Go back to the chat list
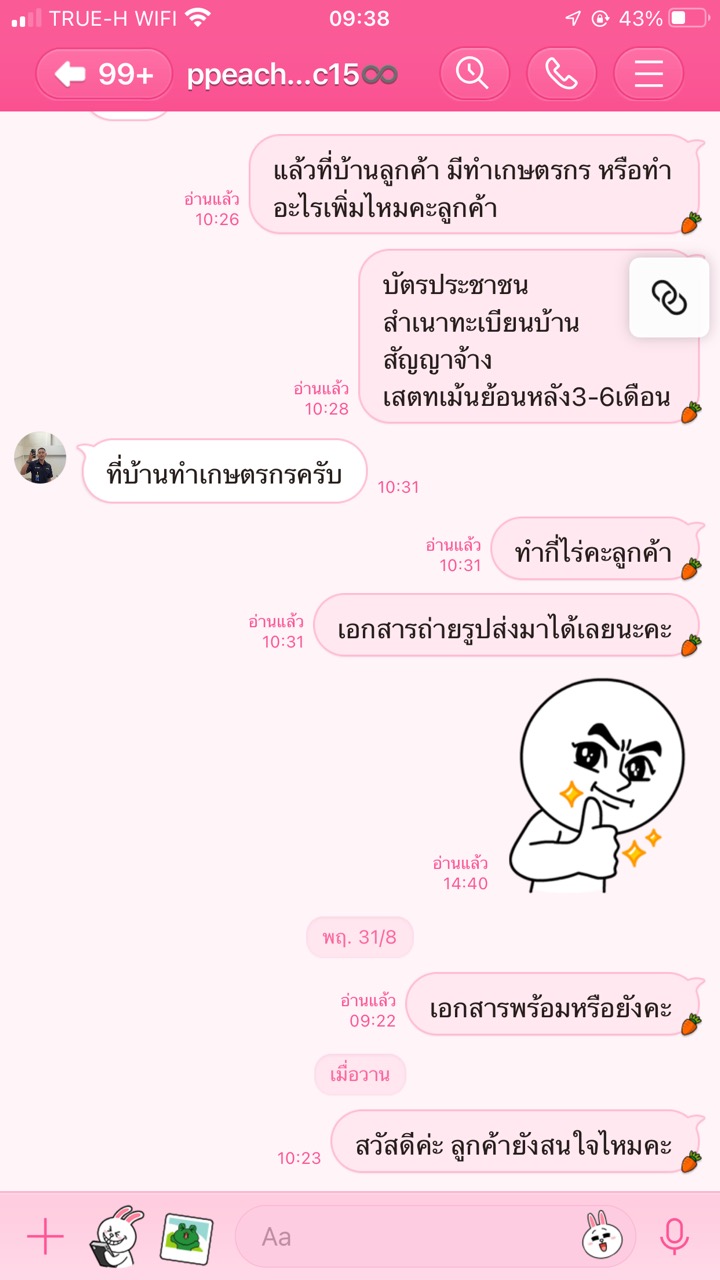Viewport: 720px width, 1280px height. 104,74
